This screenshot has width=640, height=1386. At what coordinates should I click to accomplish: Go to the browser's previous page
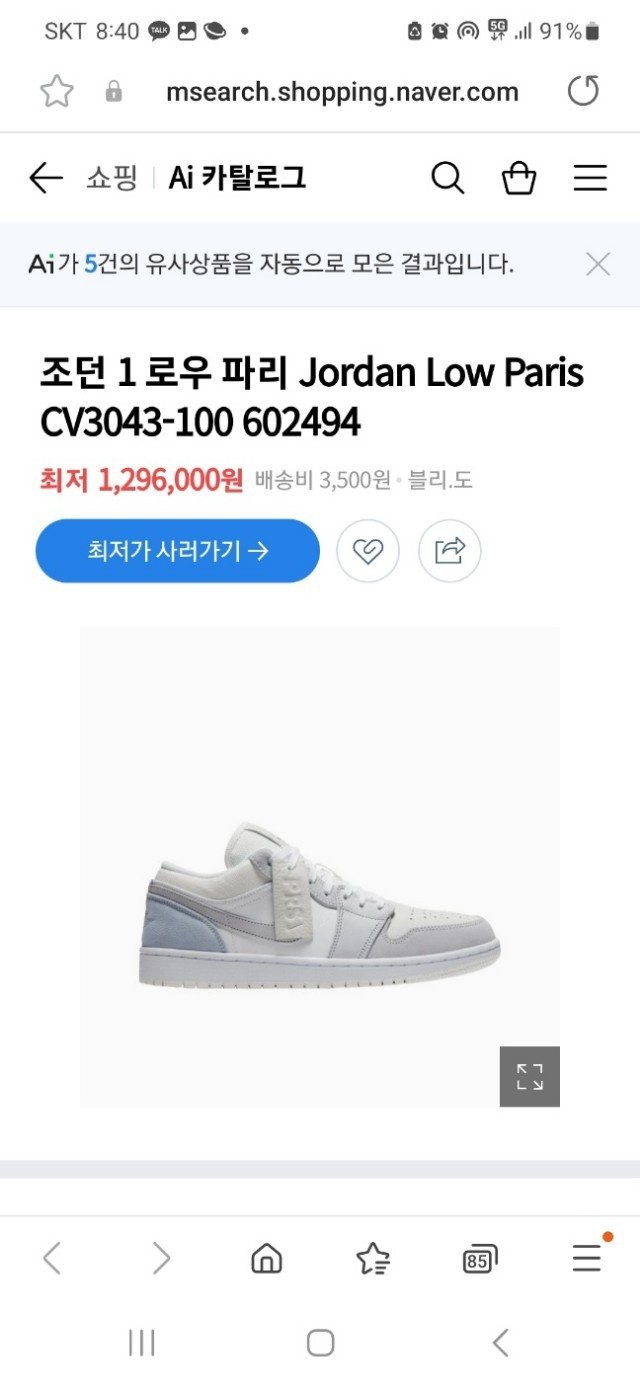(52, 1259)
